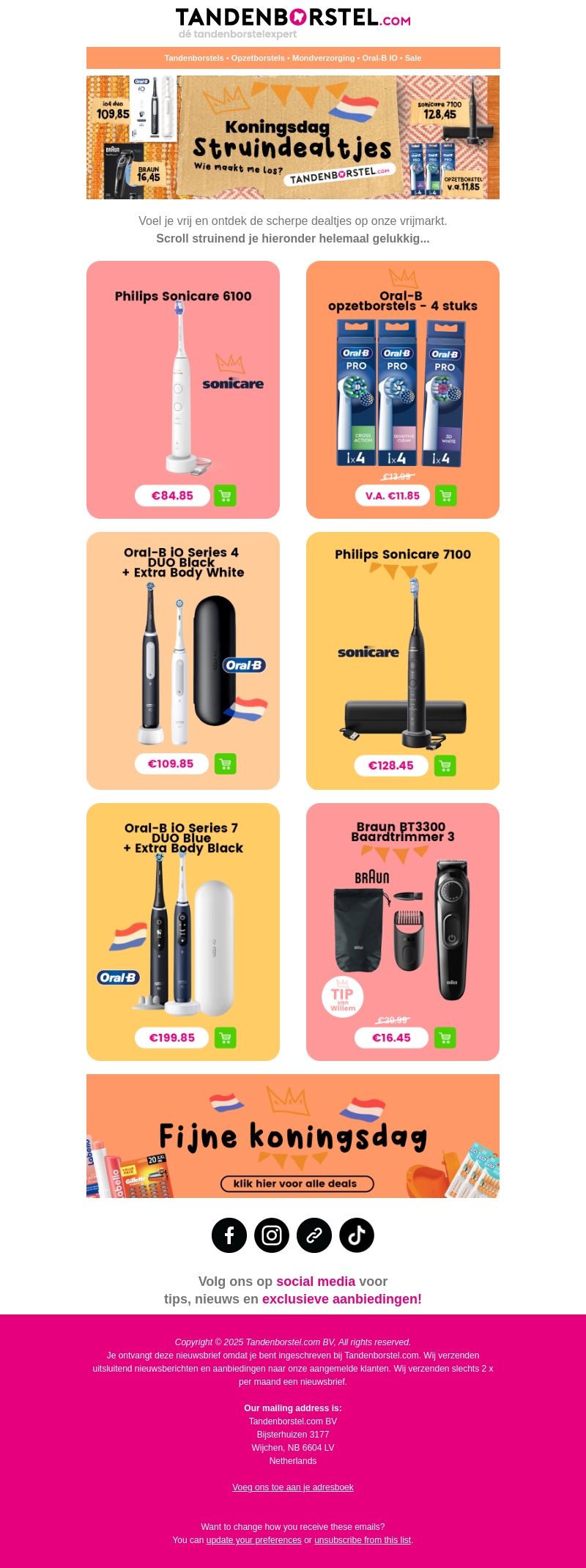Screen dimensions: 586x1568
Task: Go to the Sale category link
Action: (413, 58)
